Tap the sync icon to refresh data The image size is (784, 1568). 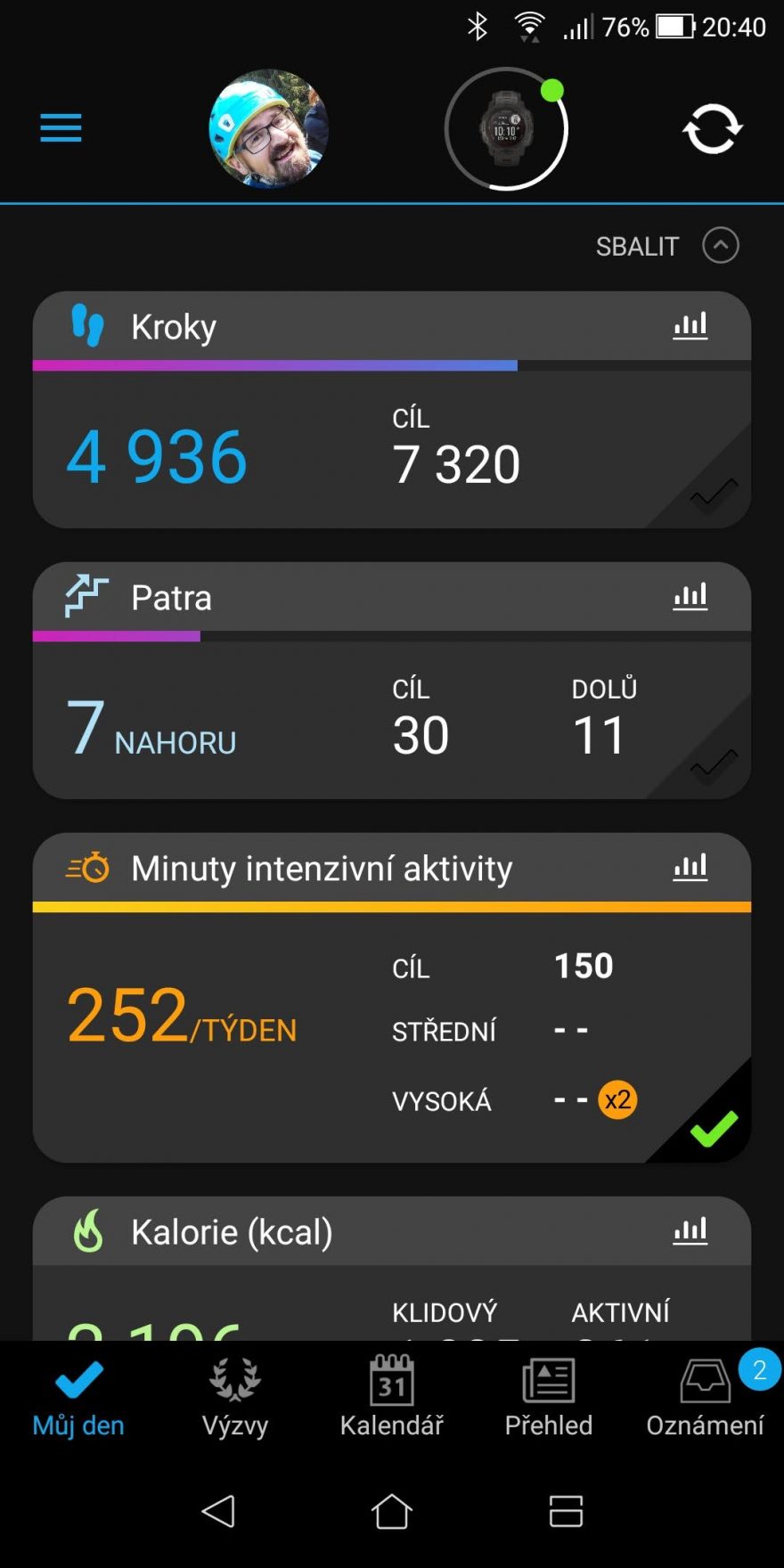[x=712, y=128]
